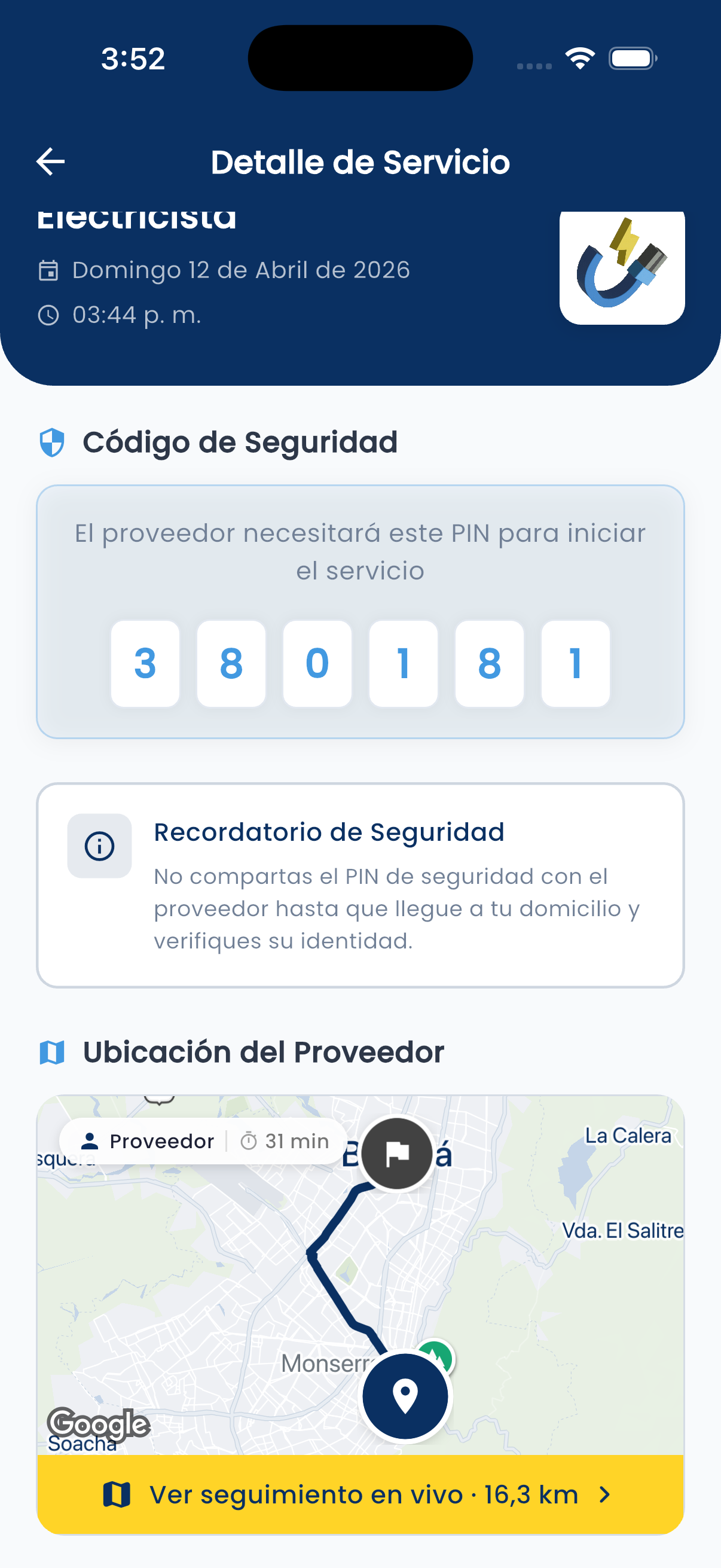The width and height of the screenshot is (721, 1568).
Task: Tap the digit 3 of the security PIN
Action: tap(145, 664)
